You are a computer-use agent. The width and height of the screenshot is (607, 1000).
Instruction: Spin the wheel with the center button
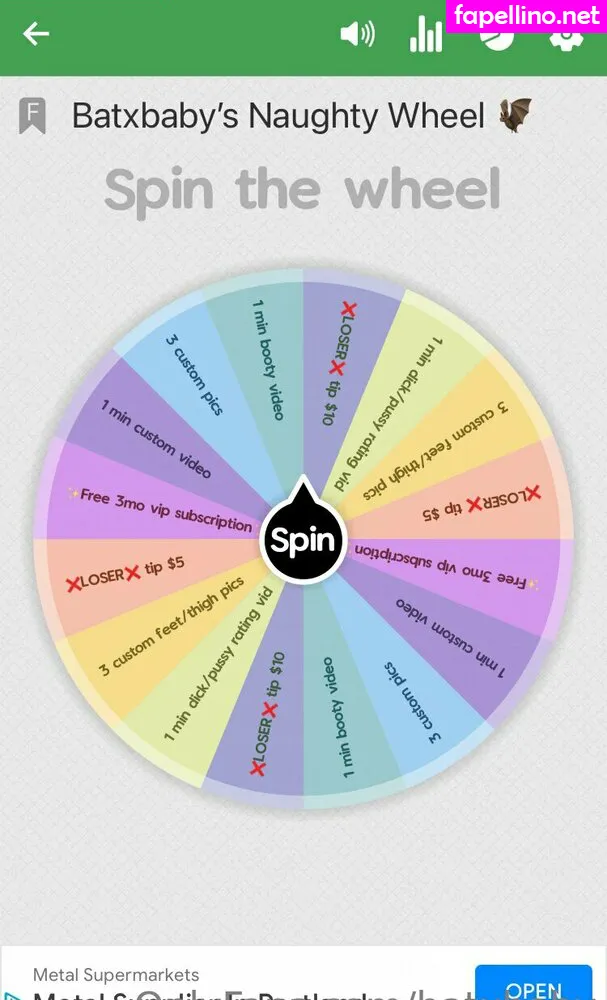pyautogui.click(x=303, y=541)
